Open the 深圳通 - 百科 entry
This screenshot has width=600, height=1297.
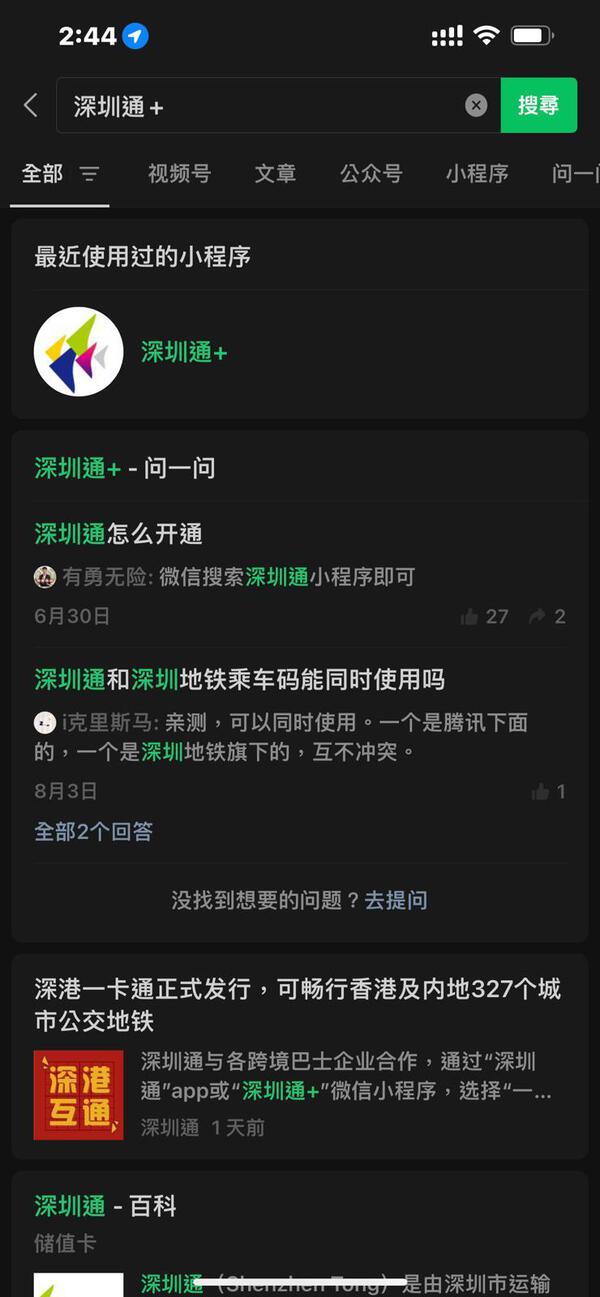(x=106, y=1206)
